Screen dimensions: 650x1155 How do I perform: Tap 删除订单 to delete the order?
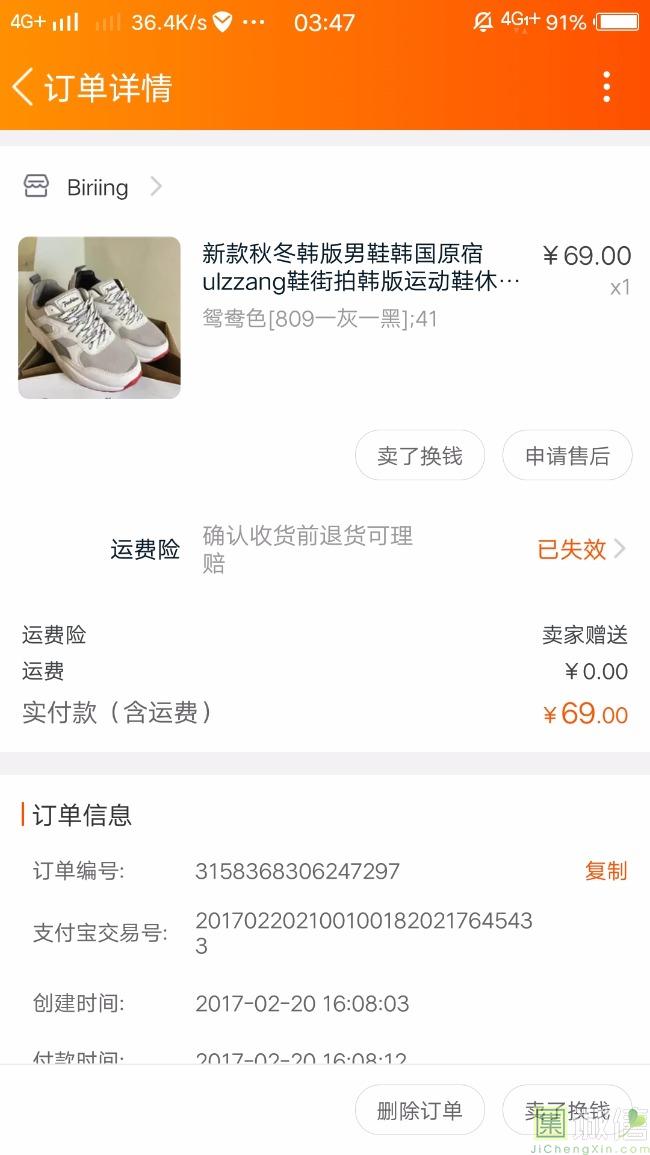point(420,1110)
